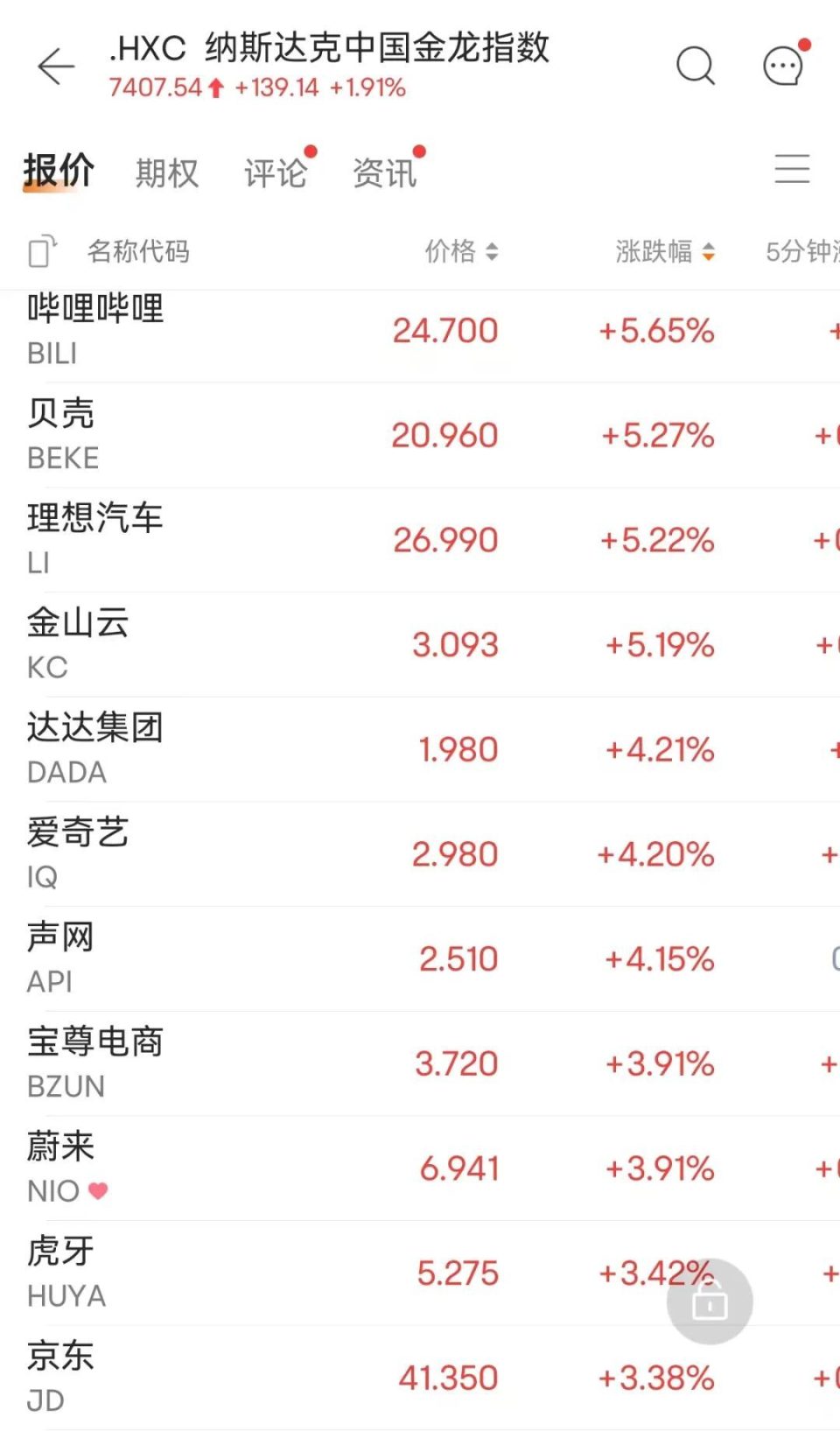Image resolution: width=840 pixels, height=1431 pixels.
Task: Open the messages chat bubble icon
Action: (x=782, y=66)
